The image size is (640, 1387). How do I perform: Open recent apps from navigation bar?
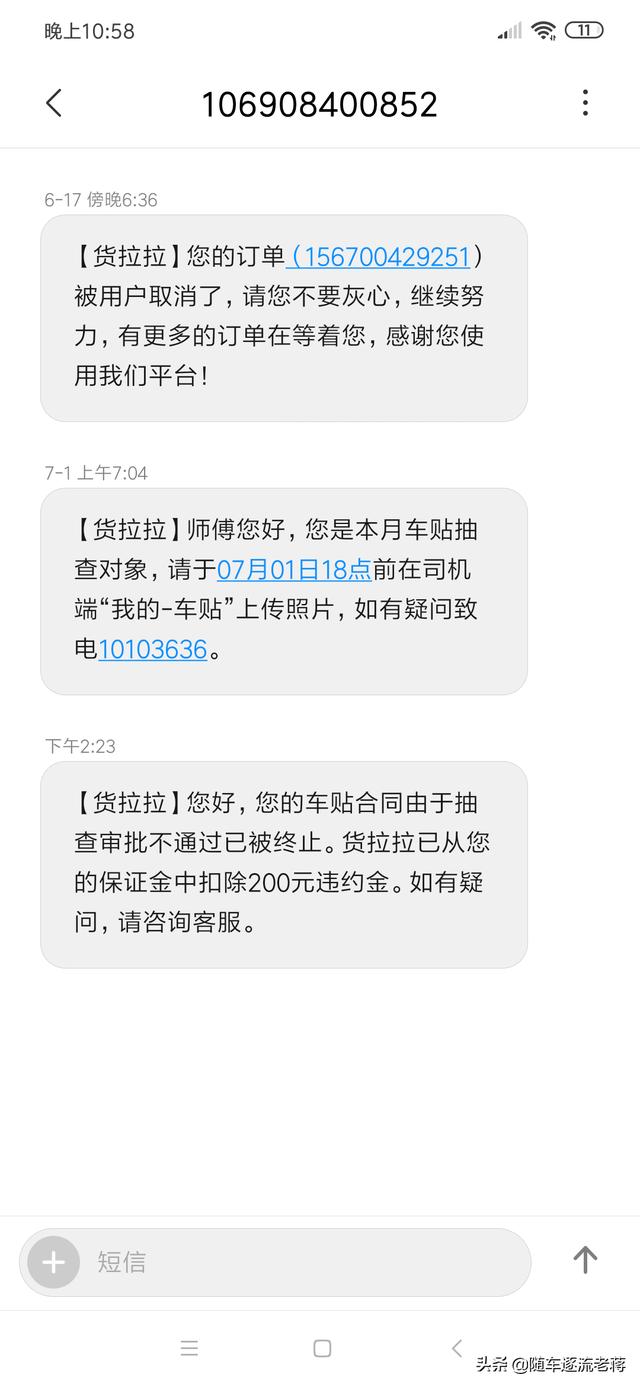pos(189,1348)
